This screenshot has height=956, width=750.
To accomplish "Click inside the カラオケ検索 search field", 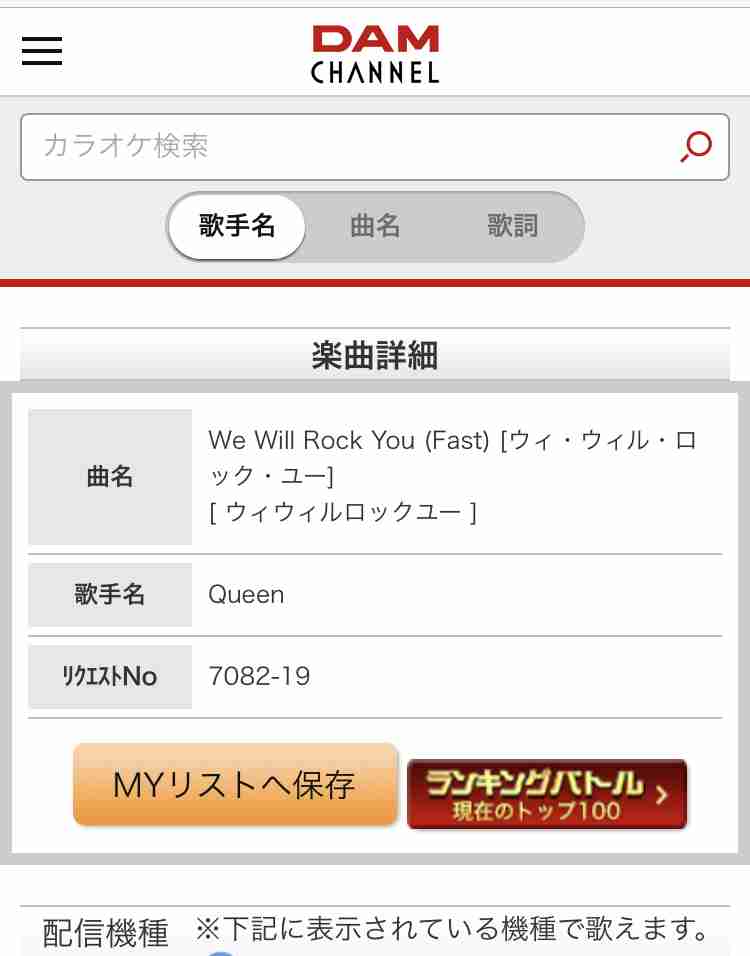I will point(350,147).
